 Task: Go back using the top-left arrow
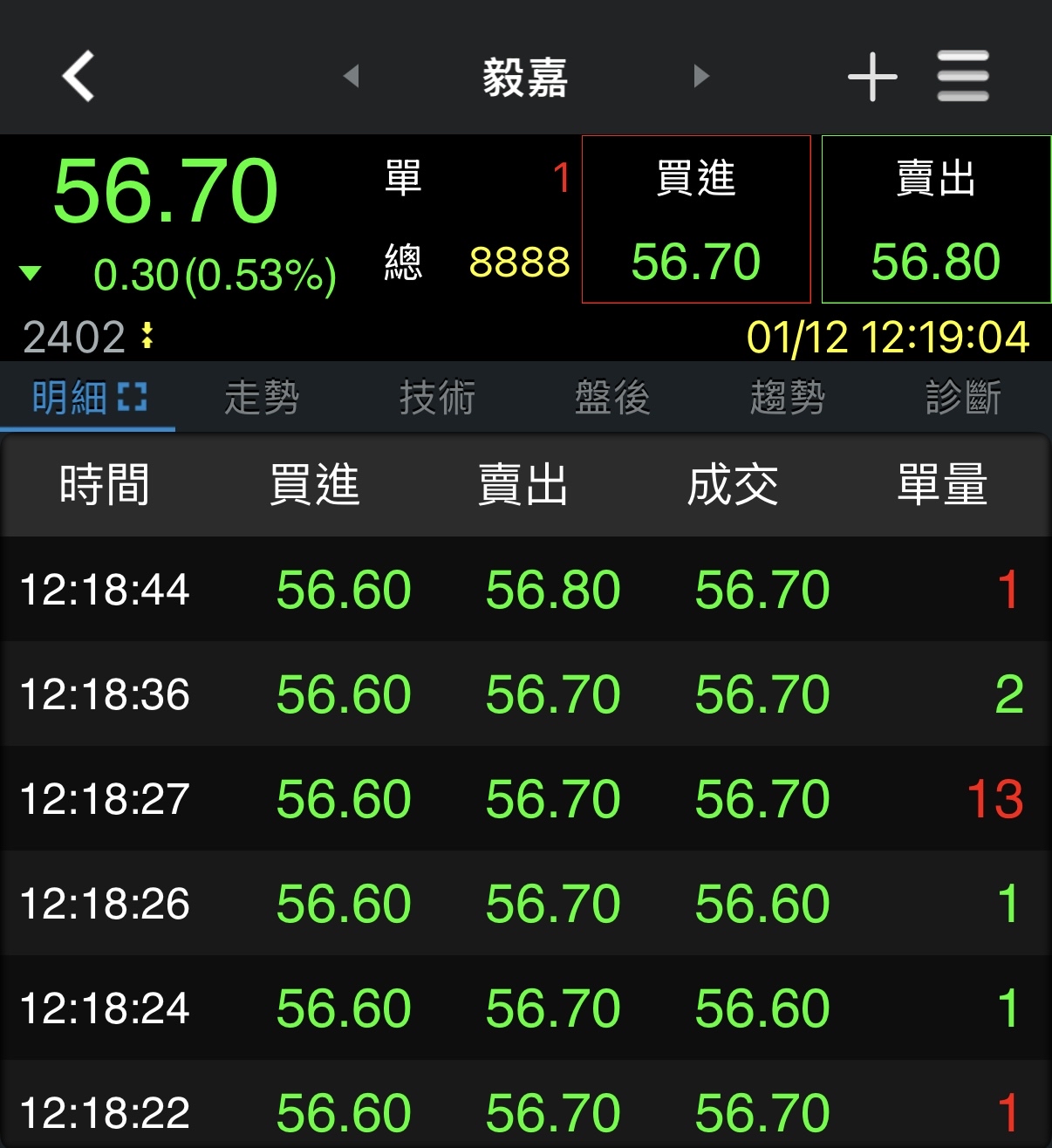pos(78,76)
